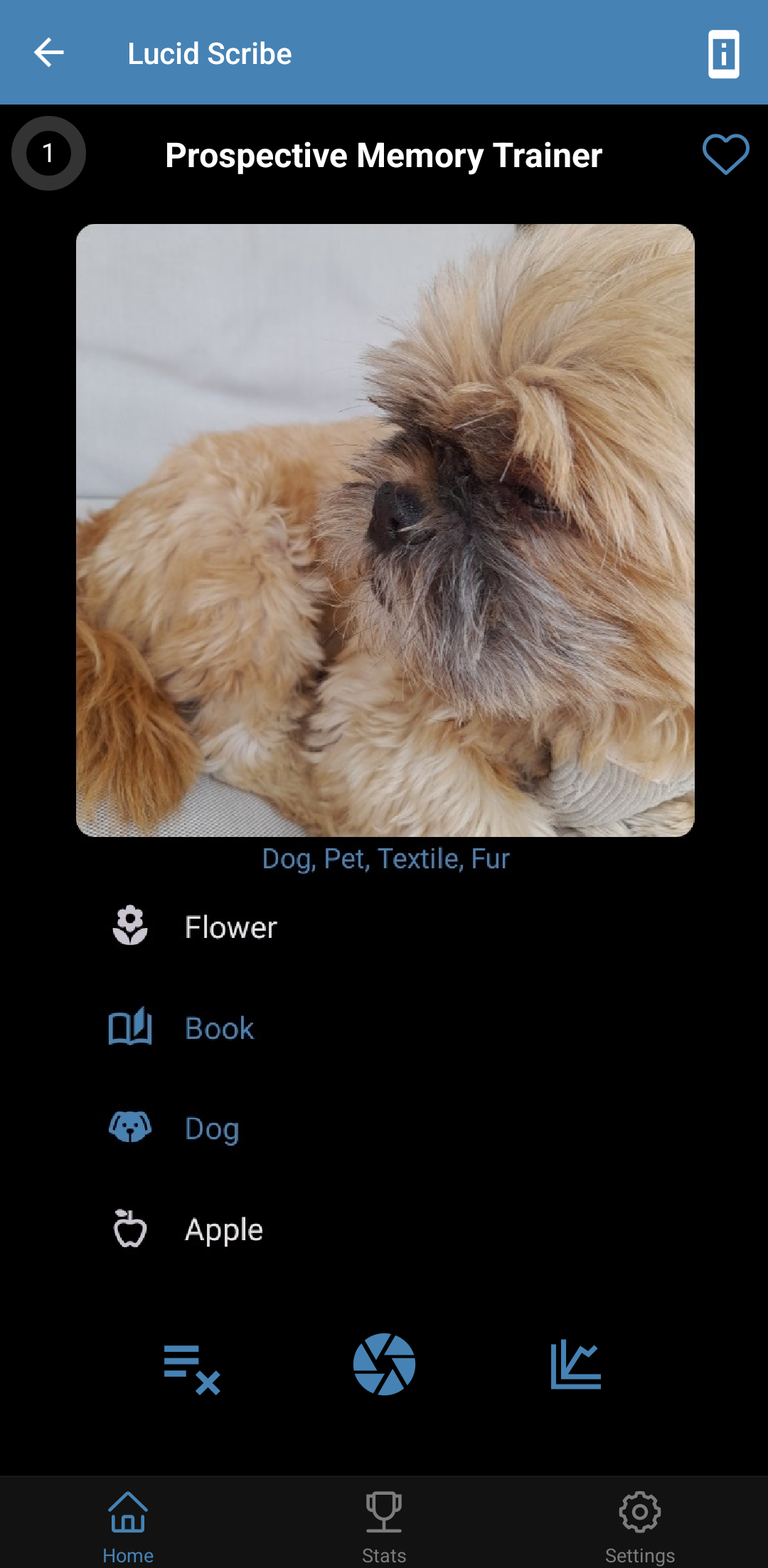This screenshot has width=768, height=1568.
Task: Favorite the Prospective Memory Trainer
Action: tap(725, 154)
